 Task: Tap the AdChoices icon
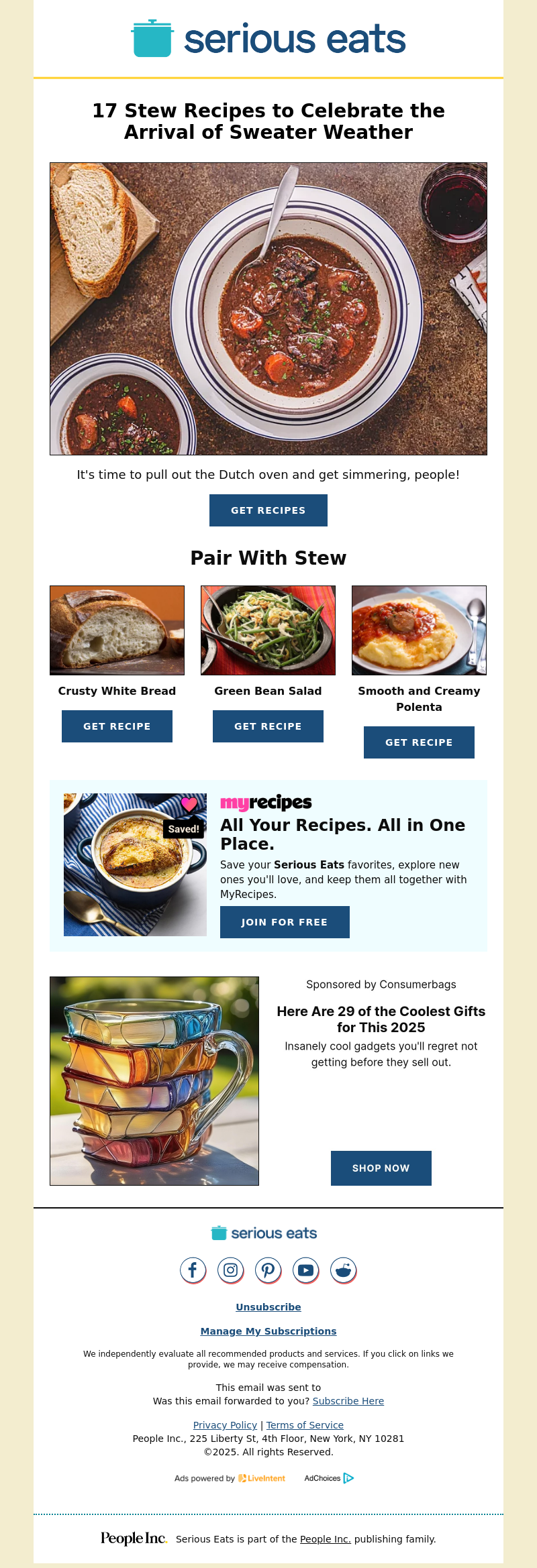click(x=348, y=1478)
